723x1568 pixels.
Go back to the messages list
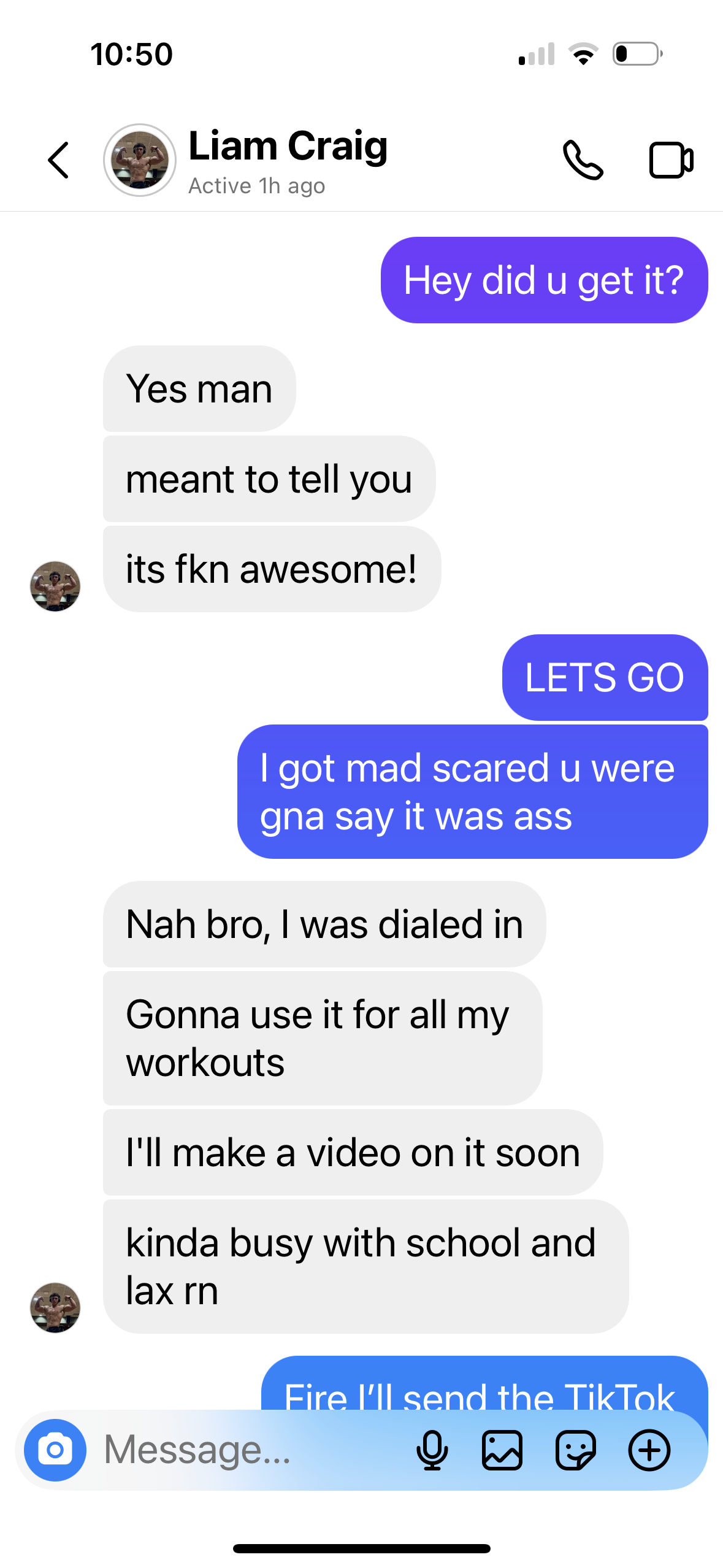pos(59,161)
